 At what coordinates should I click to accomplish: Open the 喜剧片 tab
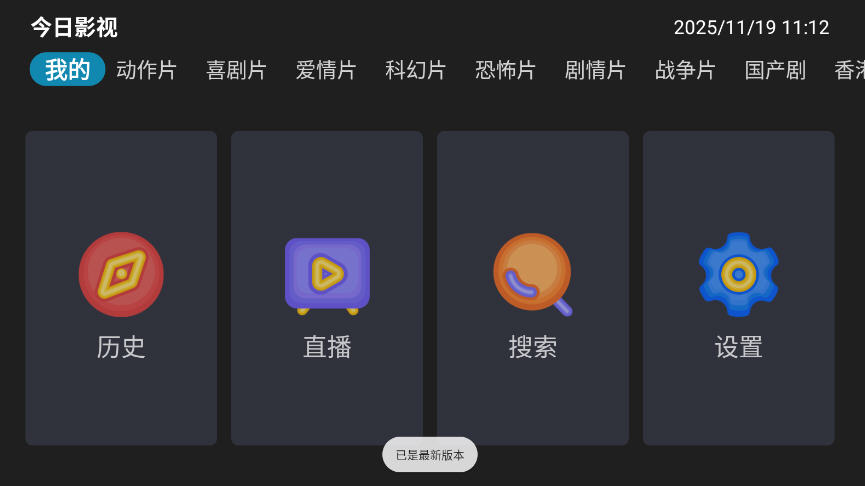pyautogui.click(x=236, y=70)
